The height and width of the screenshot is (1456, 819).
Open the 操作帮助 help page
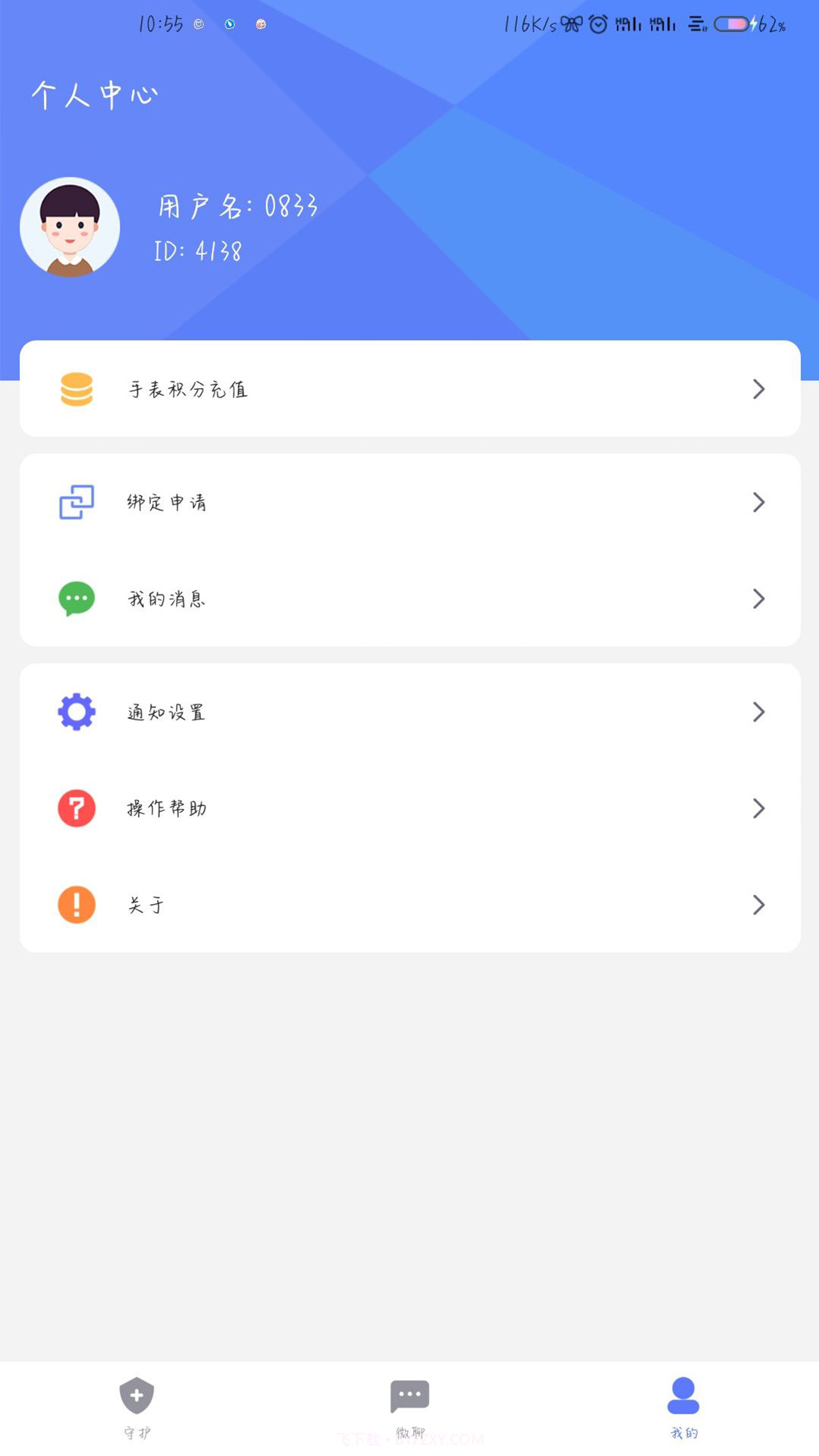tap(409, 808)
